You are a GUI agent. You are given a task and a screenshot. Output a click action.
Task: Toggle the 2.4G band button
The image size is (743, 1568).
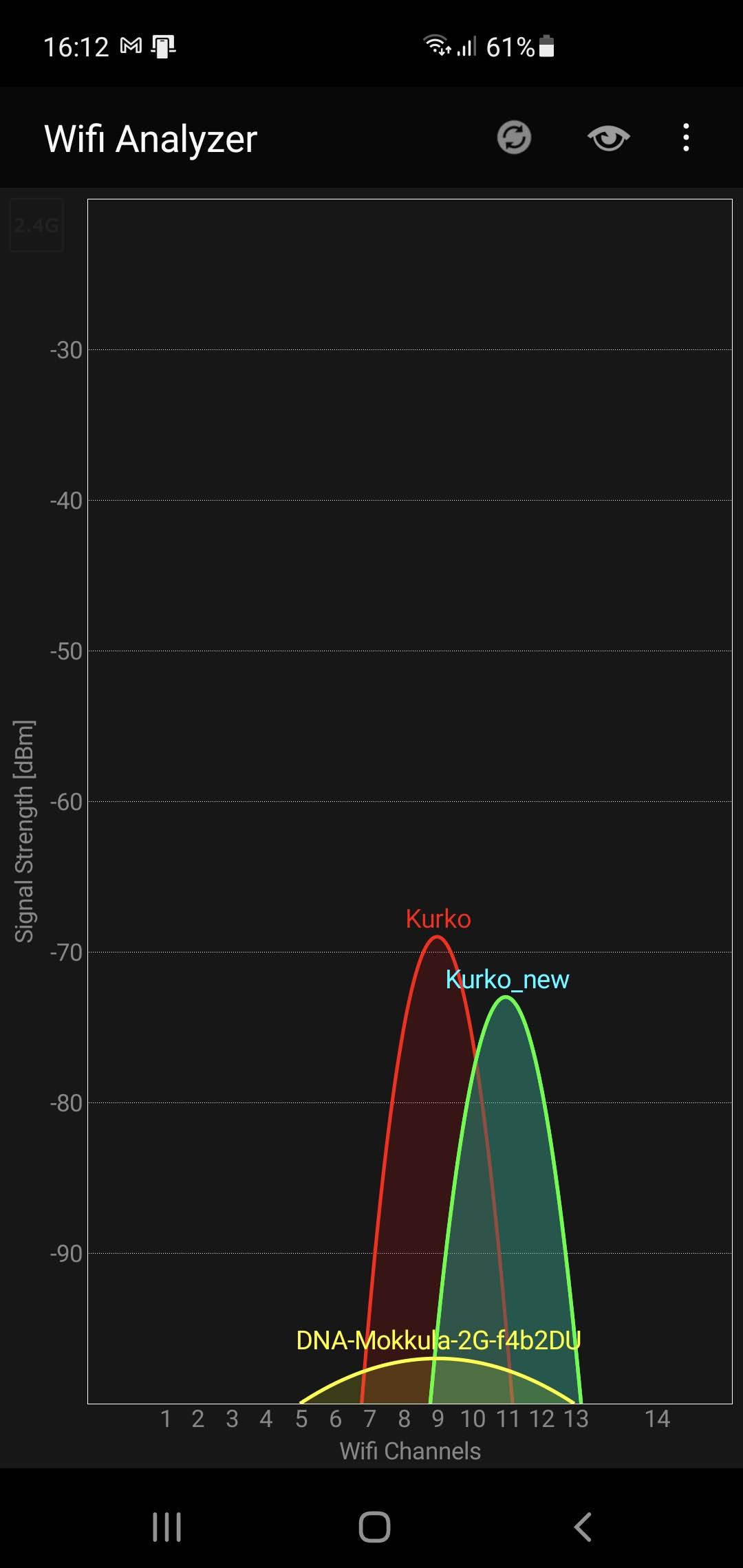coord(37,225)
